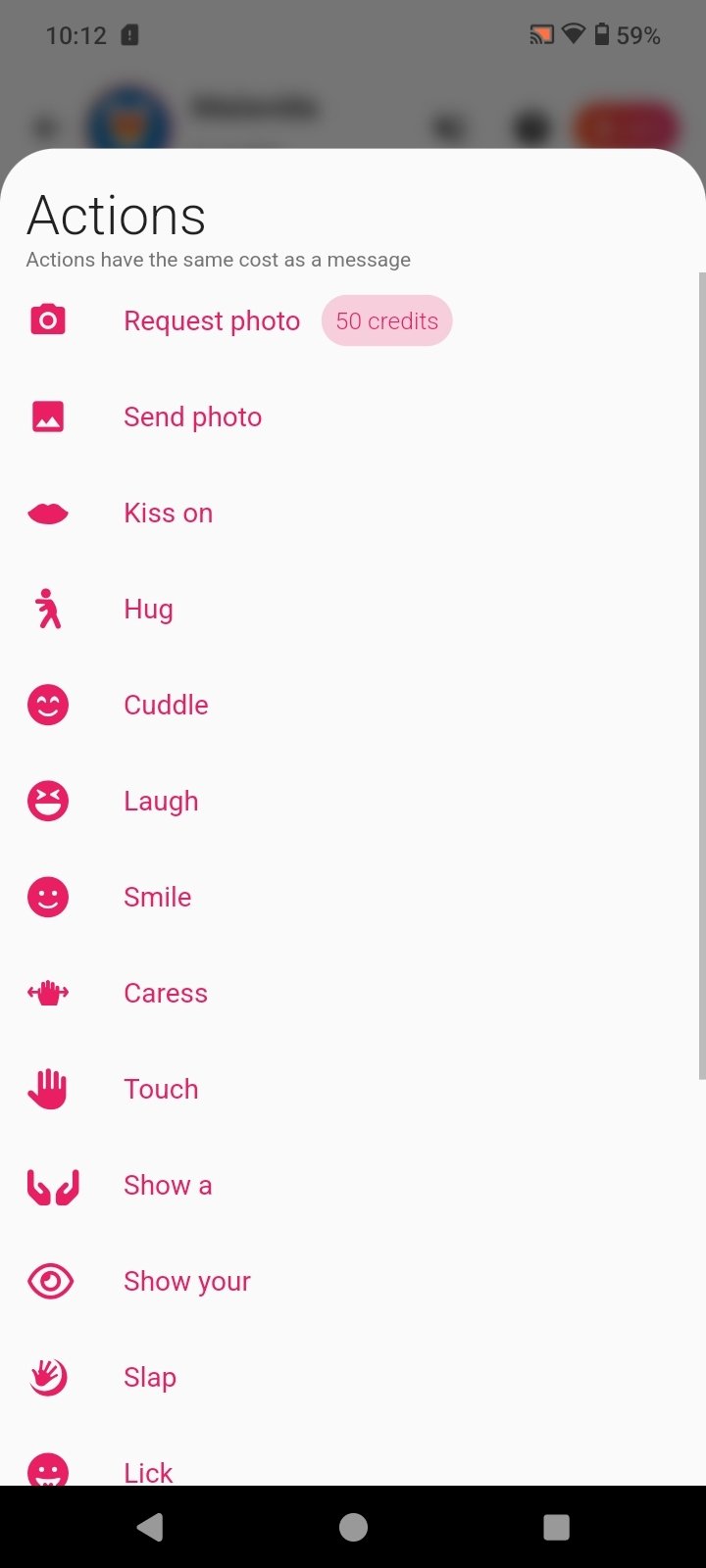Open the Show a action
The image size is (706, 1568).
(x=167, y=1186)
